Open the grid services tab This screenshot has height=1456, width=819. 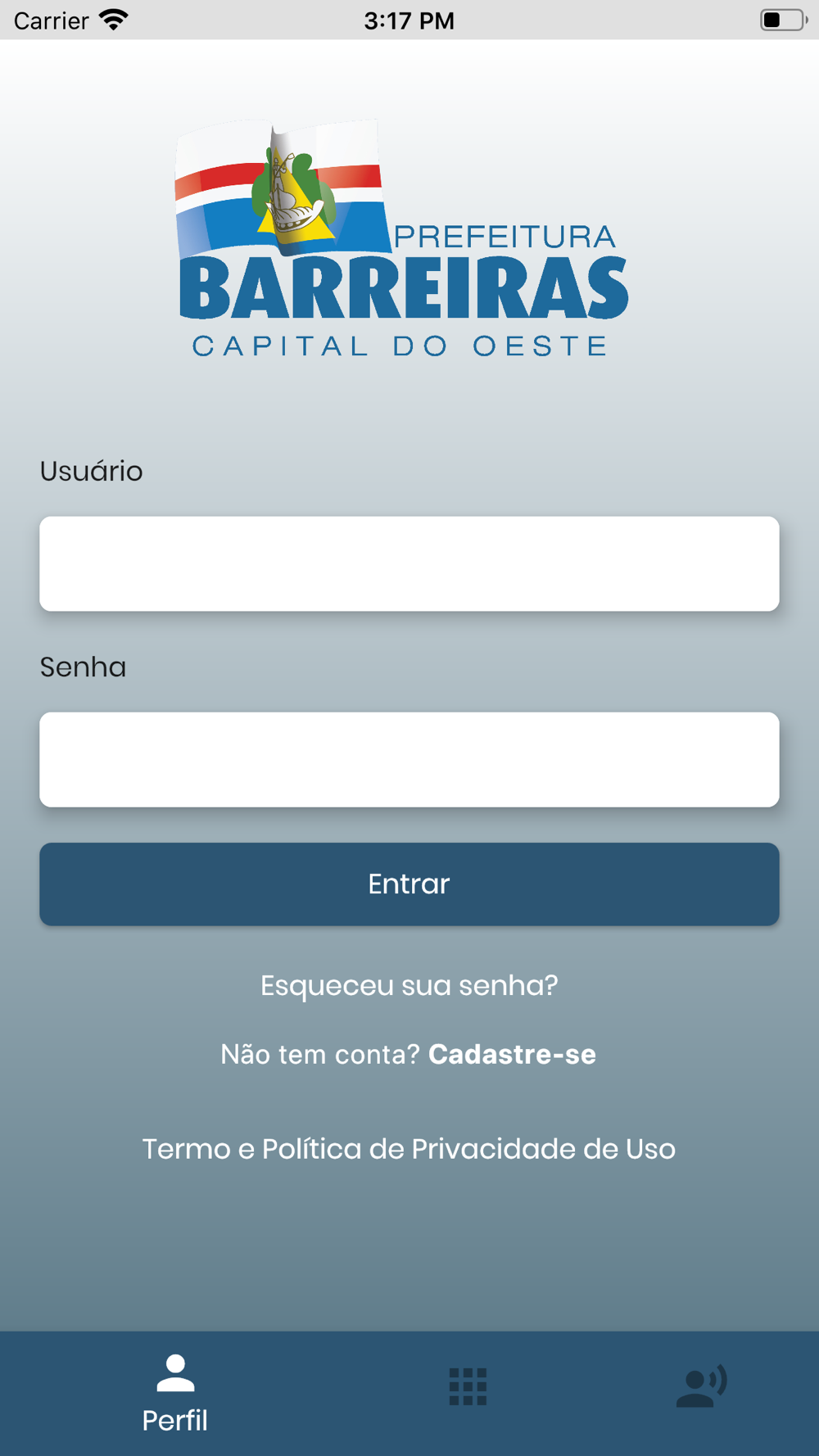click(x=468, y=1386)
